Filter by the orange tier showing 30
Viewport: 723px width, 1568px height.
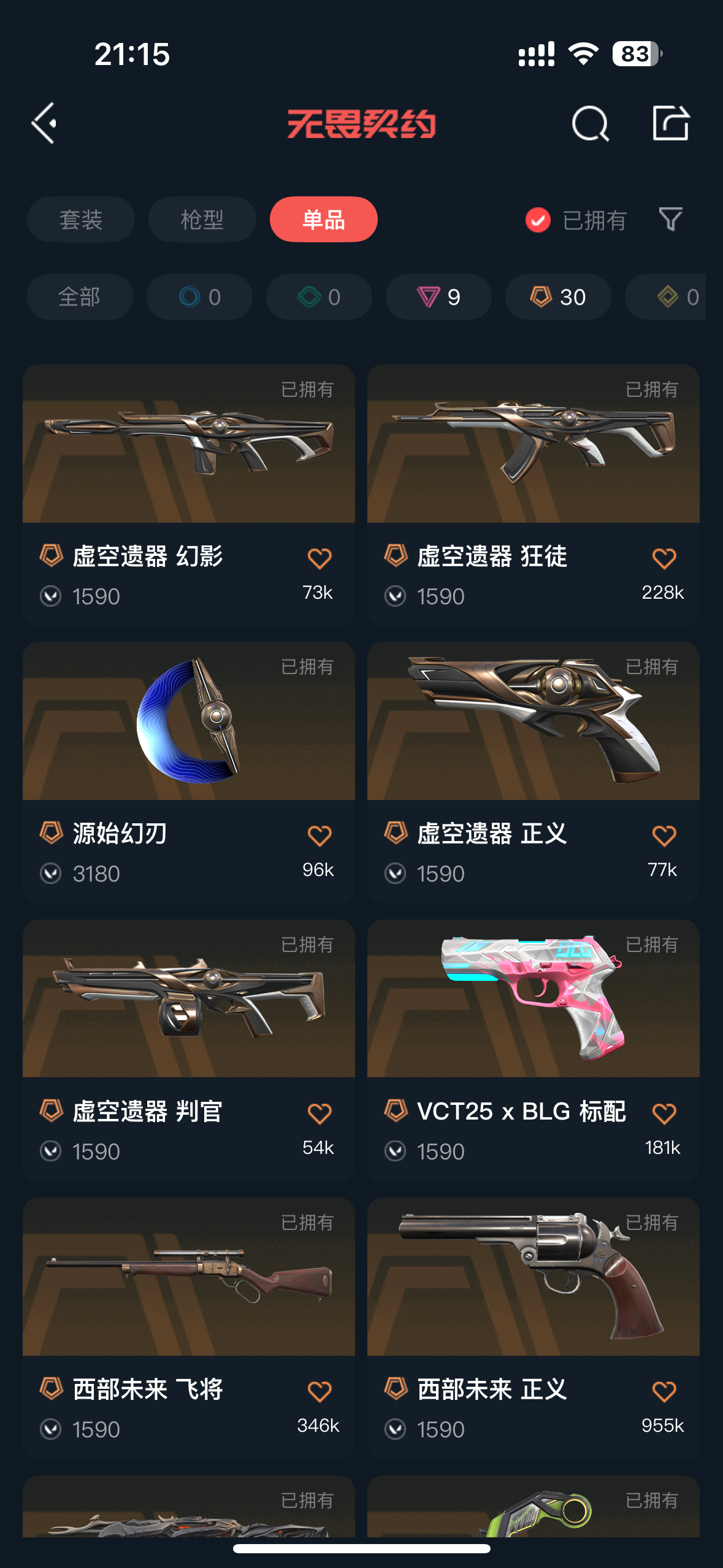click(557, 297)
